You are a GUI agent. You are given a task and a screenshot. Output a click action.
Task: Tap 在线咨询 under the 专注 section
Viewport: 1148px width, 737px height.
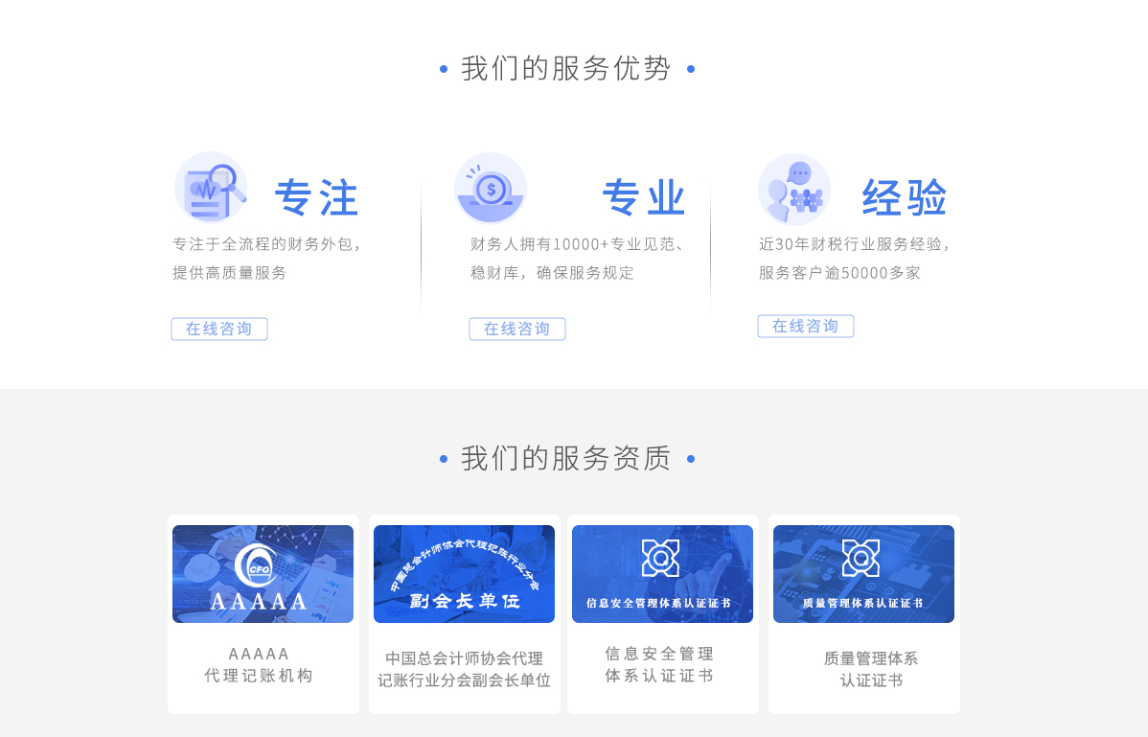[x=219, y=329]
